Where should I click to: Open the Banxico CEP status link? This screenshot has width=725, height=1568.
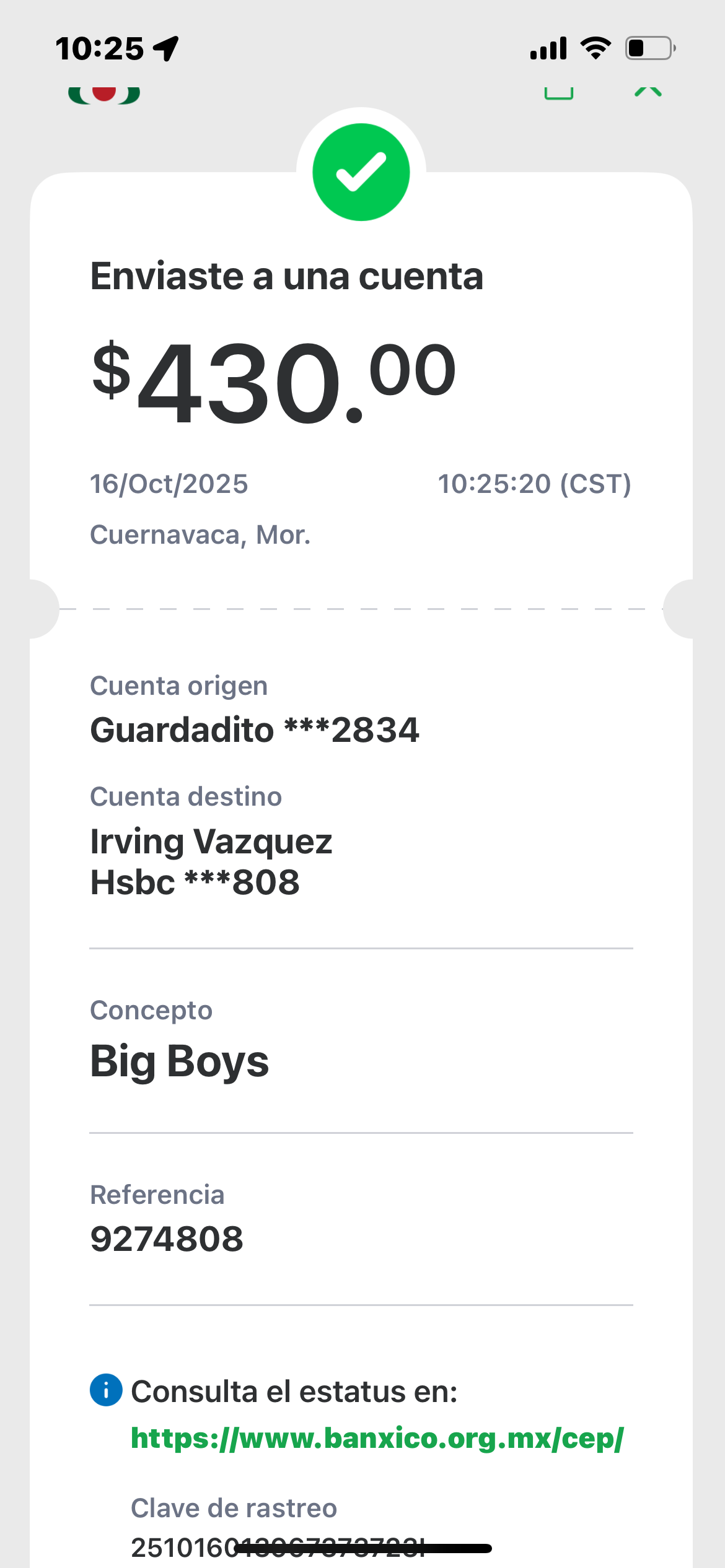tap(377, 1438)
